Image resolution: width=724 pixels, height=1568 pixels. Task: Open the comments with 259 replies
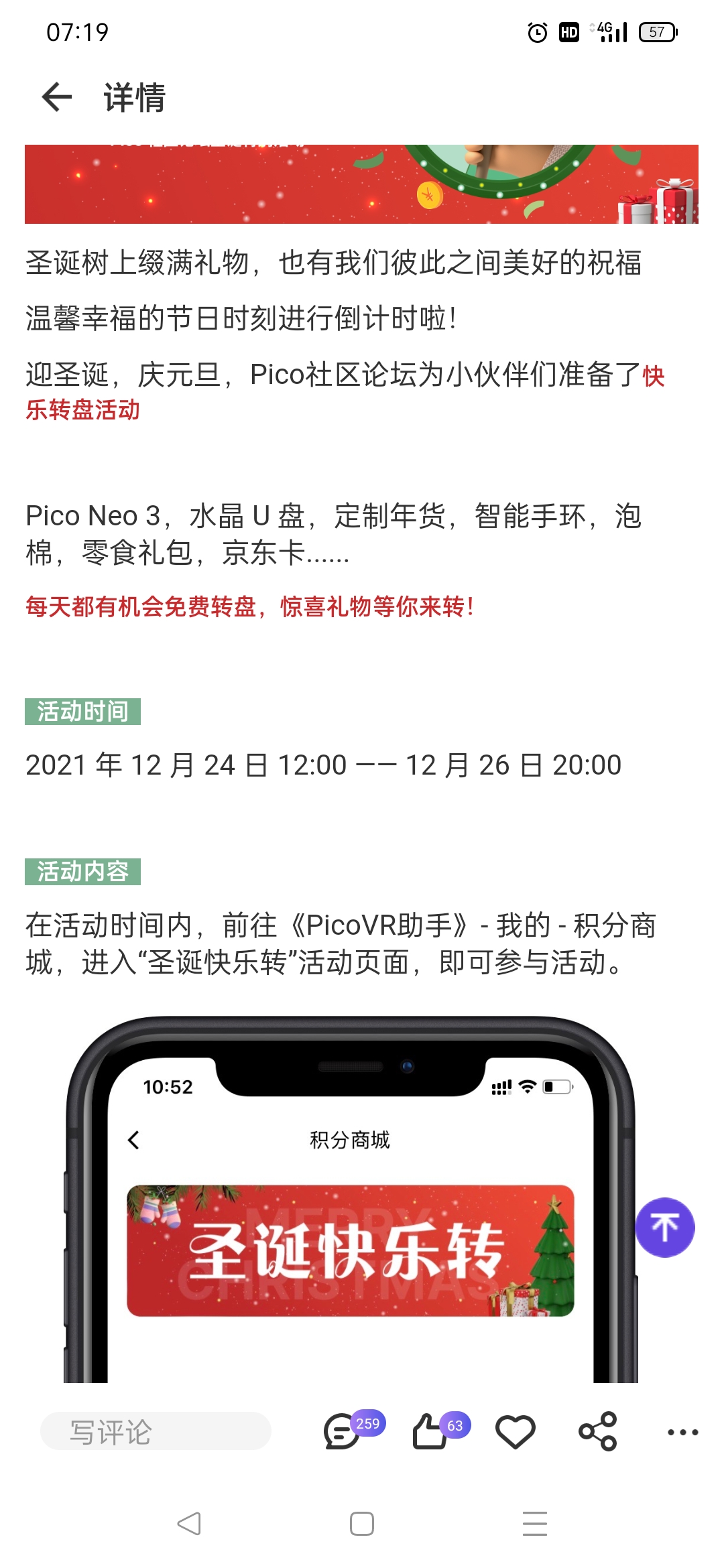(x=343, y=1432)
